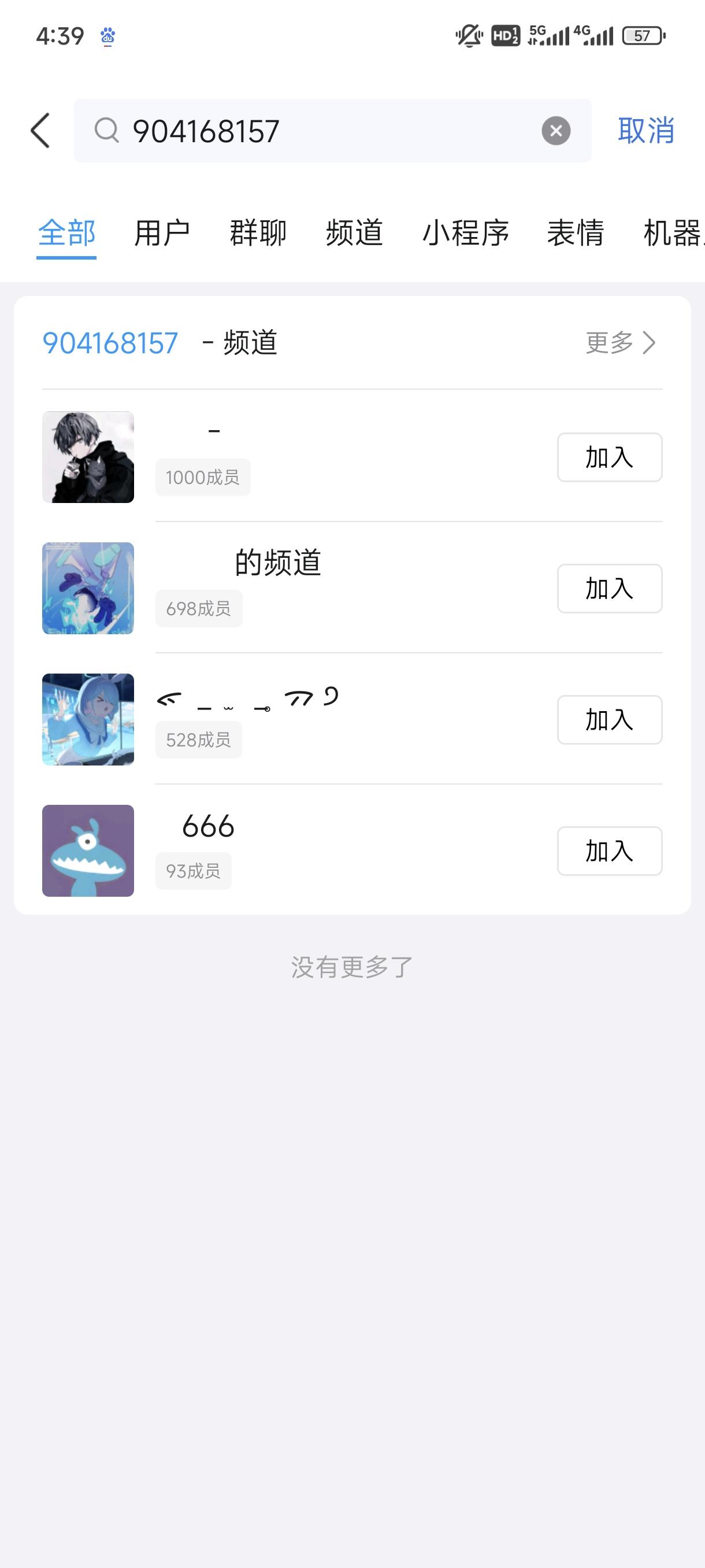
Task: Switch to the 小程序 tab
Action: (x=465, y=233)
